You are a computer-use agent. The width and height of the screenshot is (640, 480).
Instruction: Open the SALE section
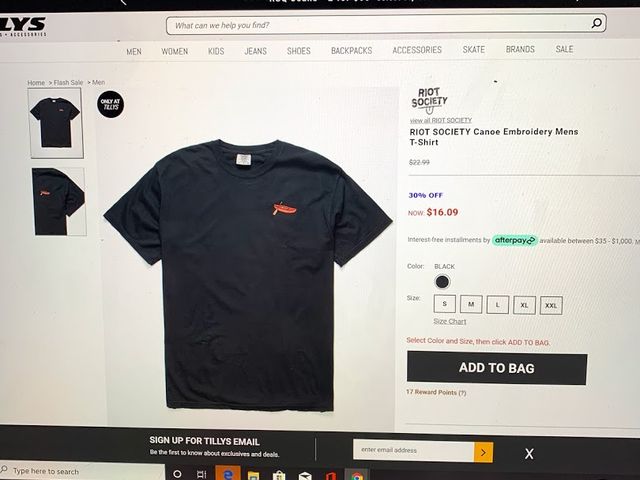coord(565,49)
